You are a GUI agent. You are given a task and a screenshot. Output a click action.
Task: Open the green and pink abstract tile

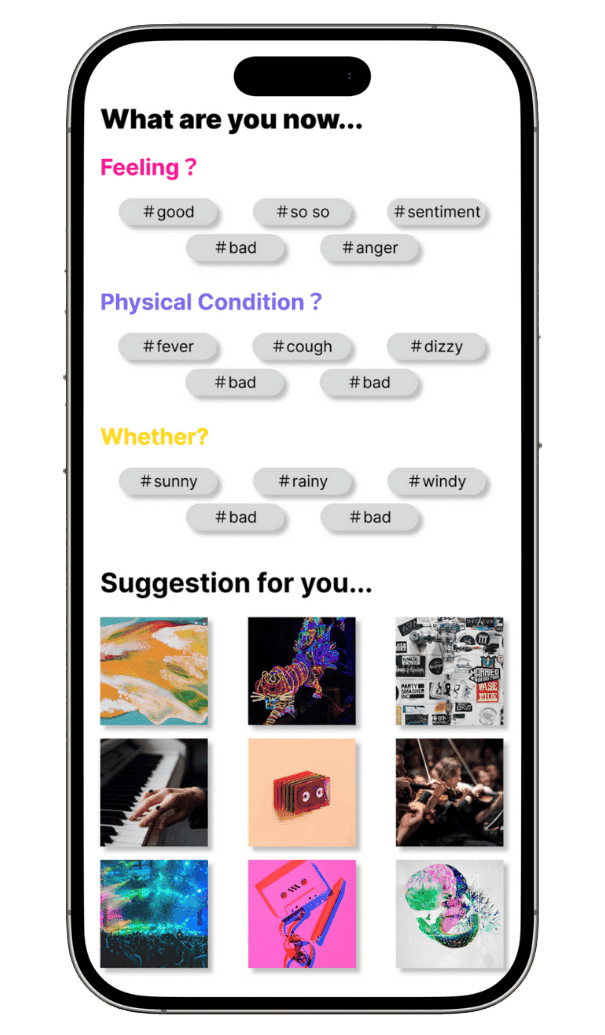click(449, 914)
